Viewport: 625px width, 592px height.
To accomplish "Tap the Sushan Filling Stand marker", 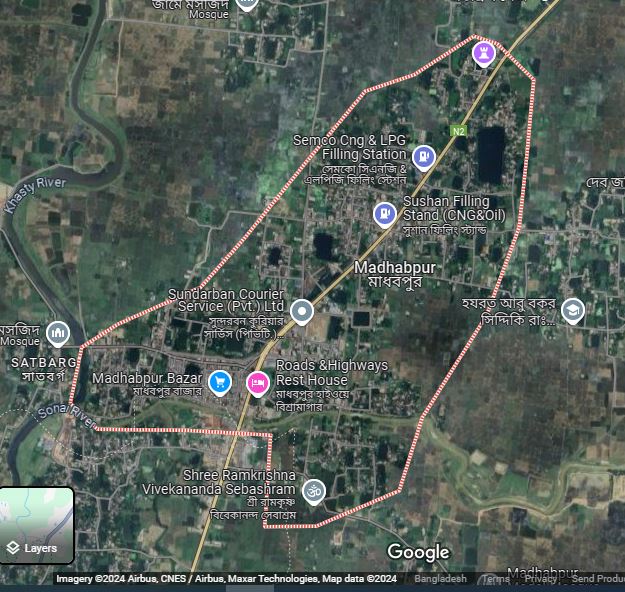I will (384, 213).
